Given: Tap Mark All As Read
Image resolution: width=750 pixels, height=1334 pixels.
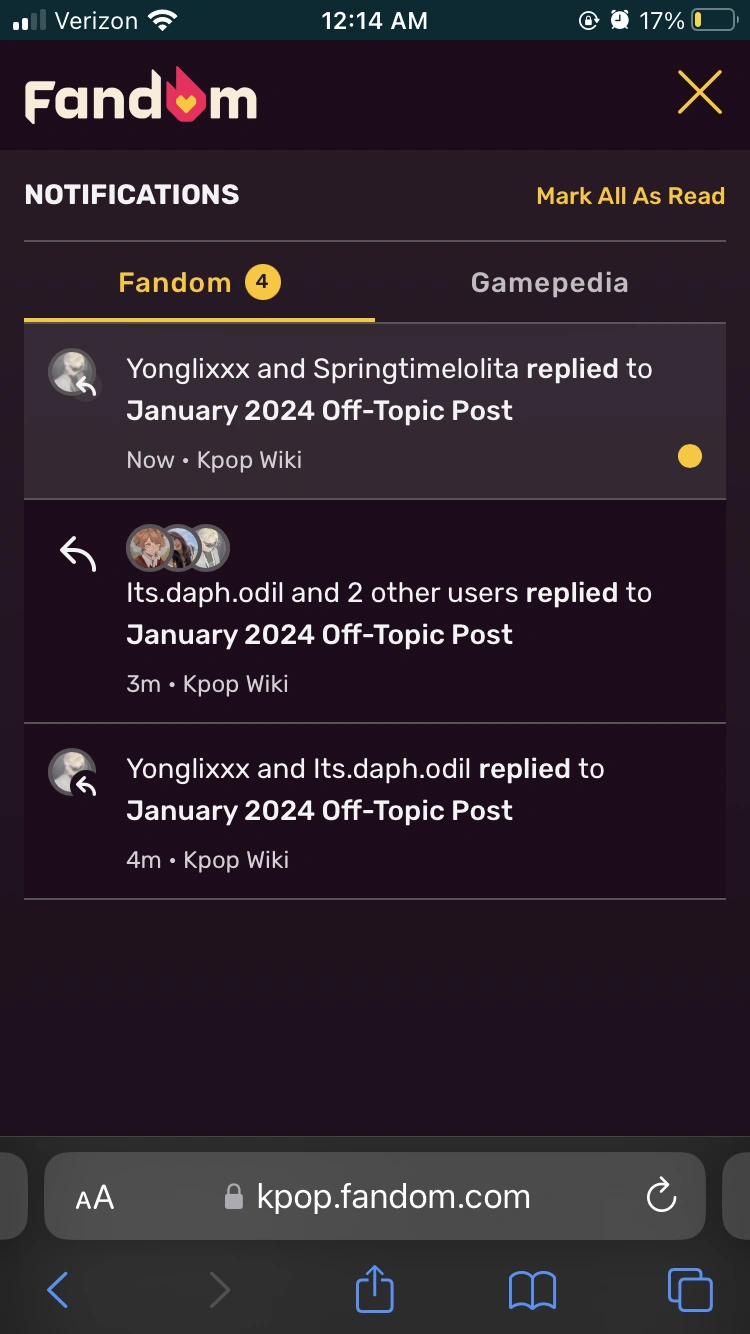Looking at the screenshot, I should (631, 195).
